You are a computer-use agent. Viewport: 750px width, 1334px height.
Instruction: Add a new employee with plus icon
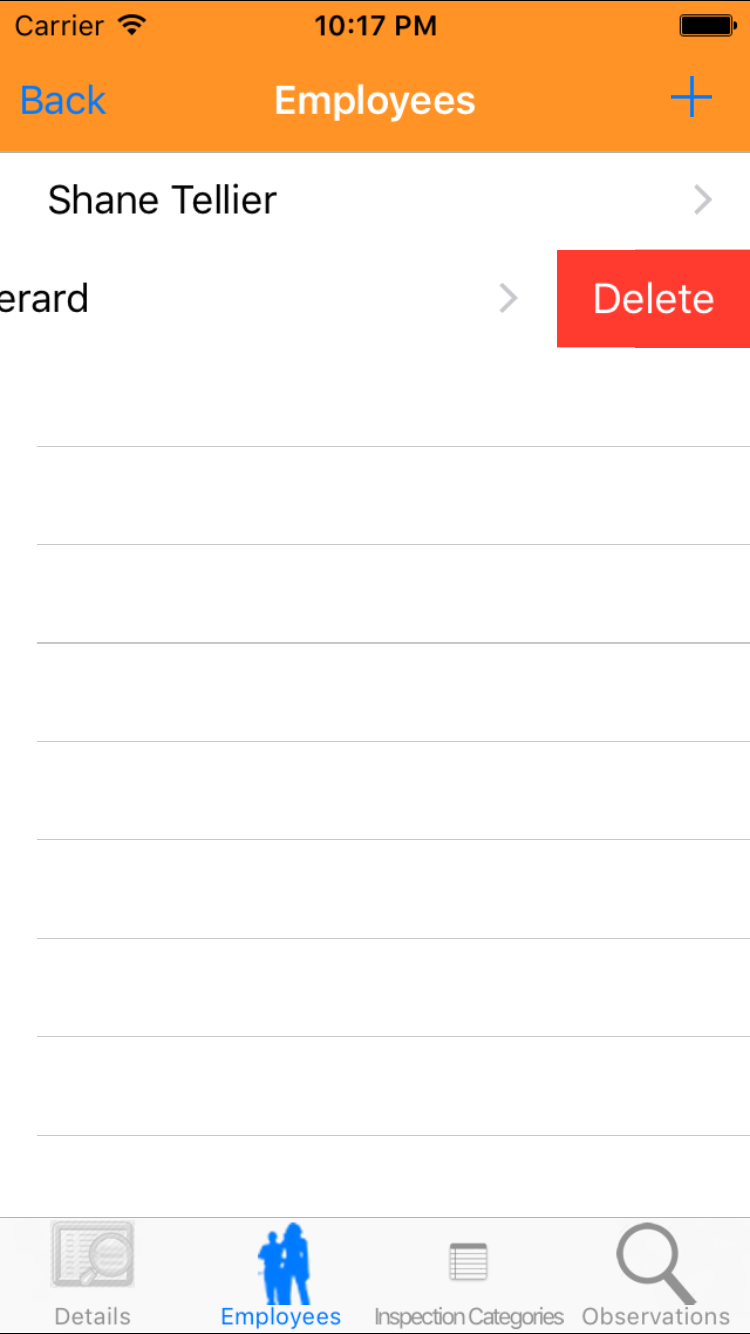point(691,99)
